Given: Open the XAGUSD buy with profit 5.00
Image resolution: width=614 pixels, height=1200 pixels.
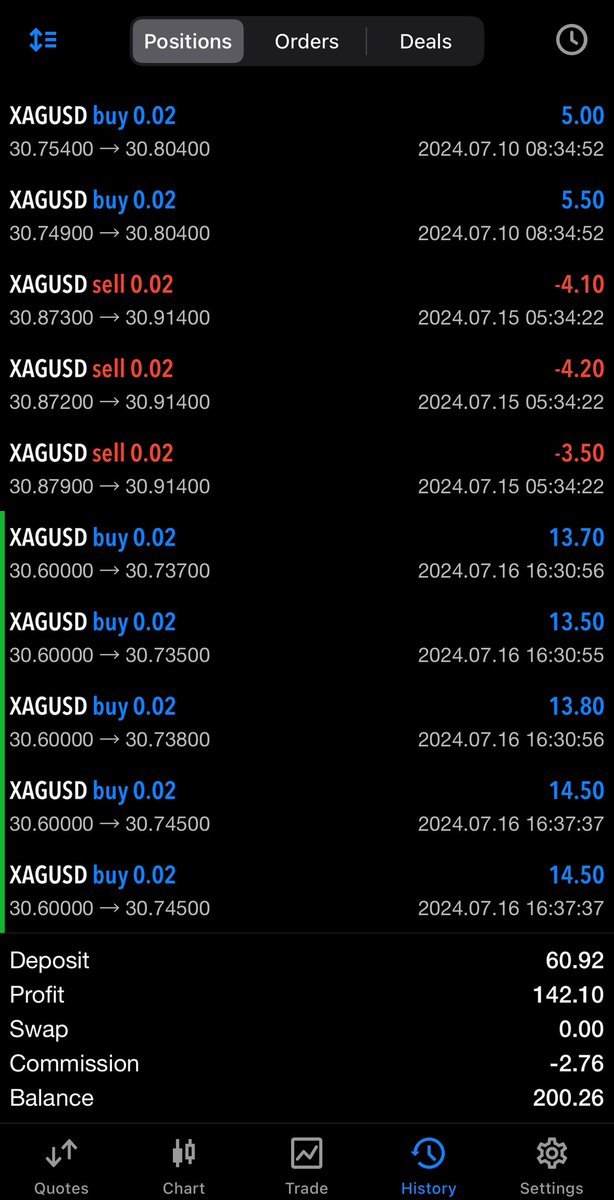Looking at the screenshot, I should [307, 132].
